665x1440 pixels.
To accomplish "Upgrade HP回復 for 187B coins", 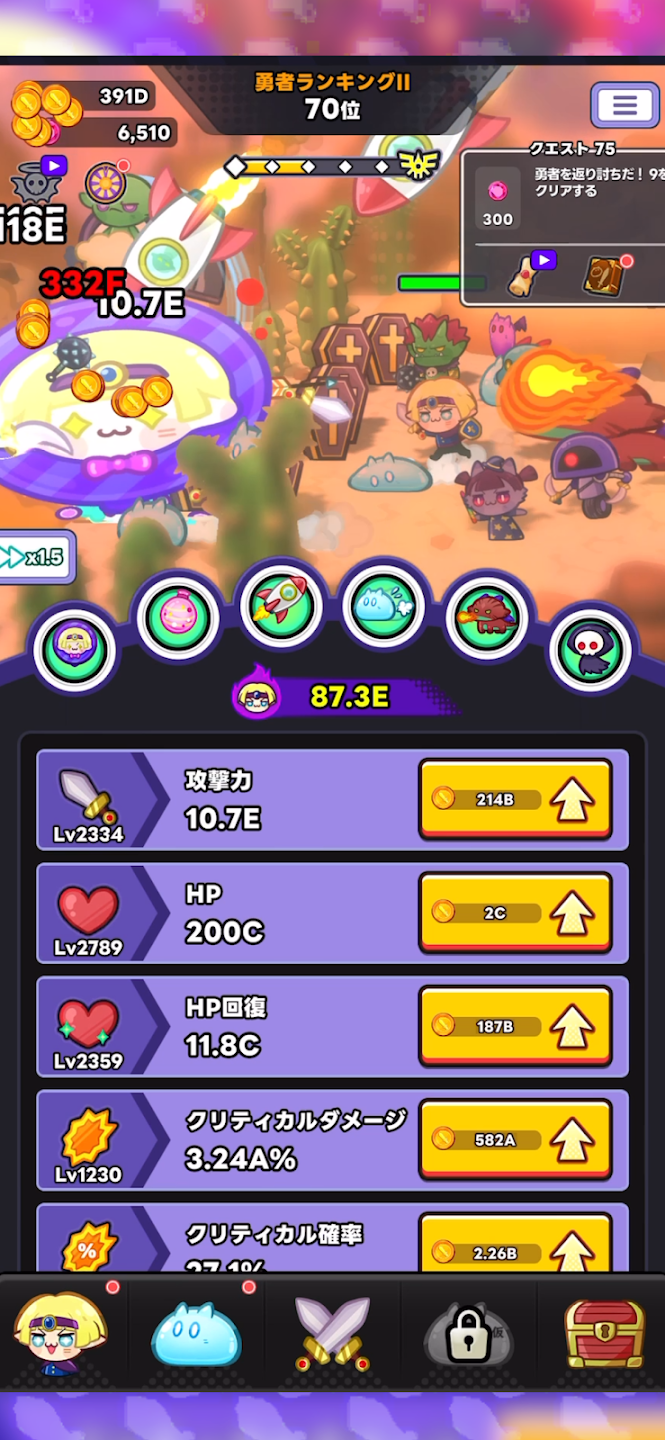I will point(515,1026).
